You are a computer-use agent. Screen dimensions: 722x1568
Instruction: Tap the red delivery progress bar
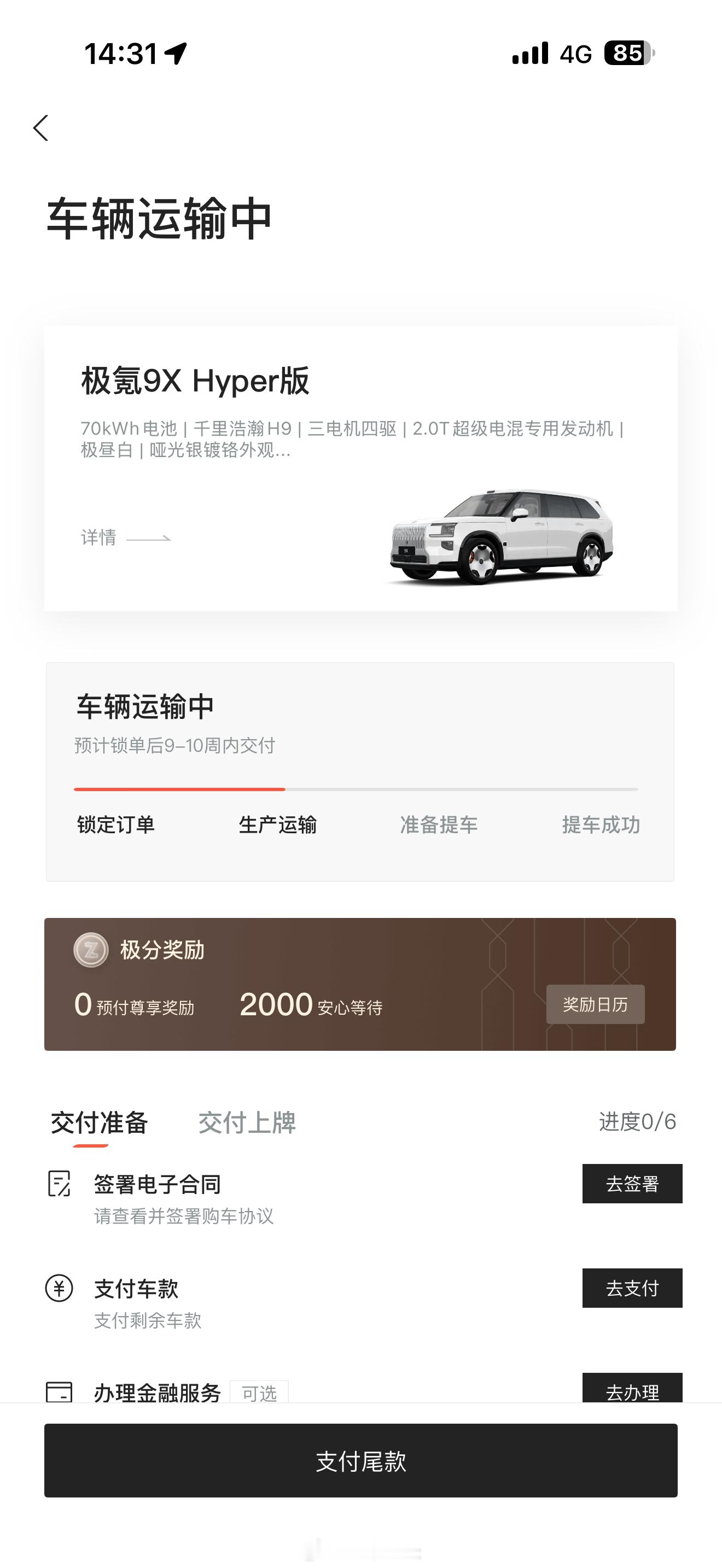point(179,789)
